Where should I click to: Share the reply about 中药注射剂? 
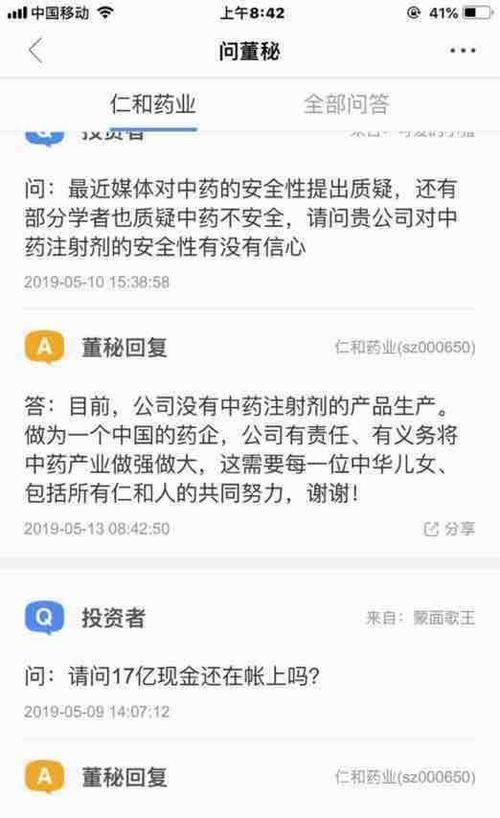449,528
